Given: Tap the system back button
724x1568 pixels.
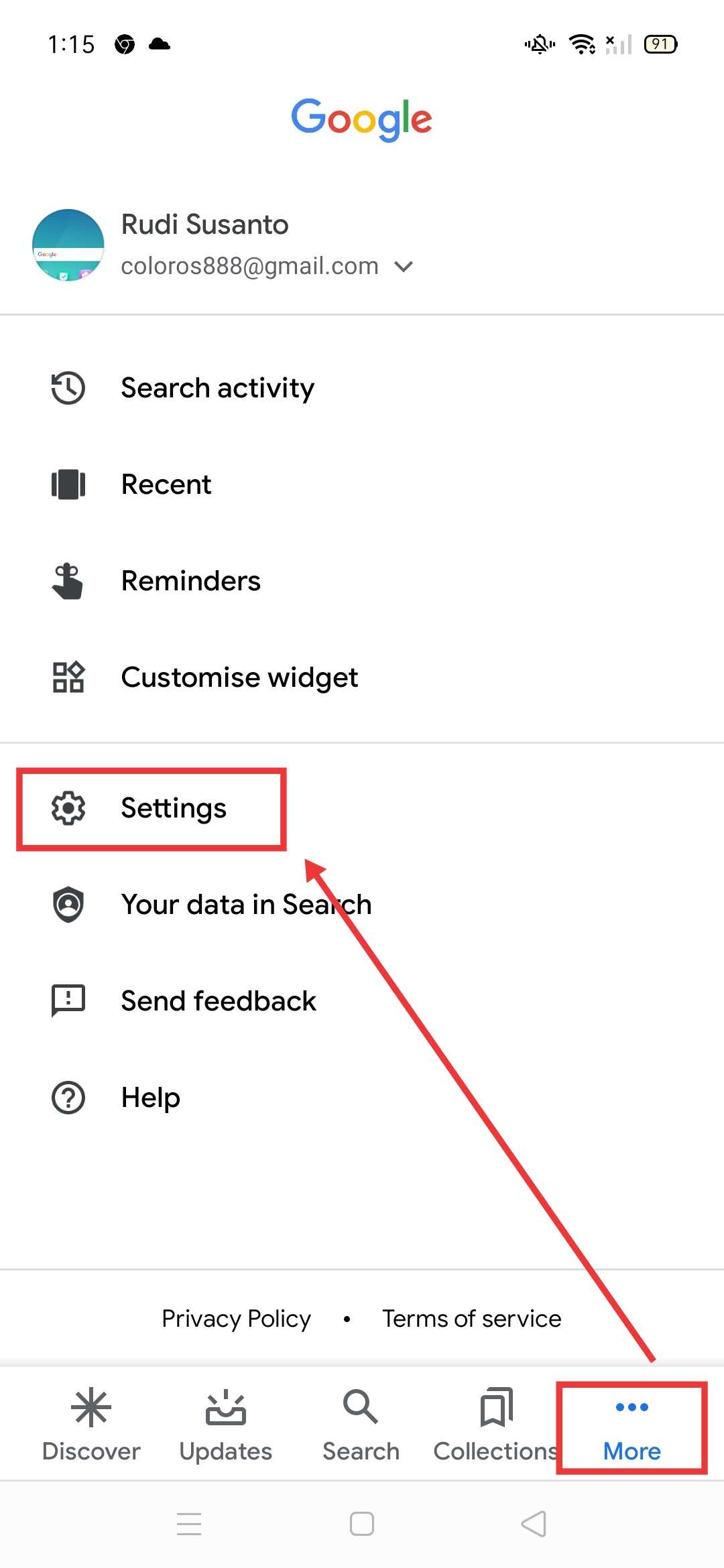Looking at the screenshot, I should pyautogui.click(x=534, y=1524).
